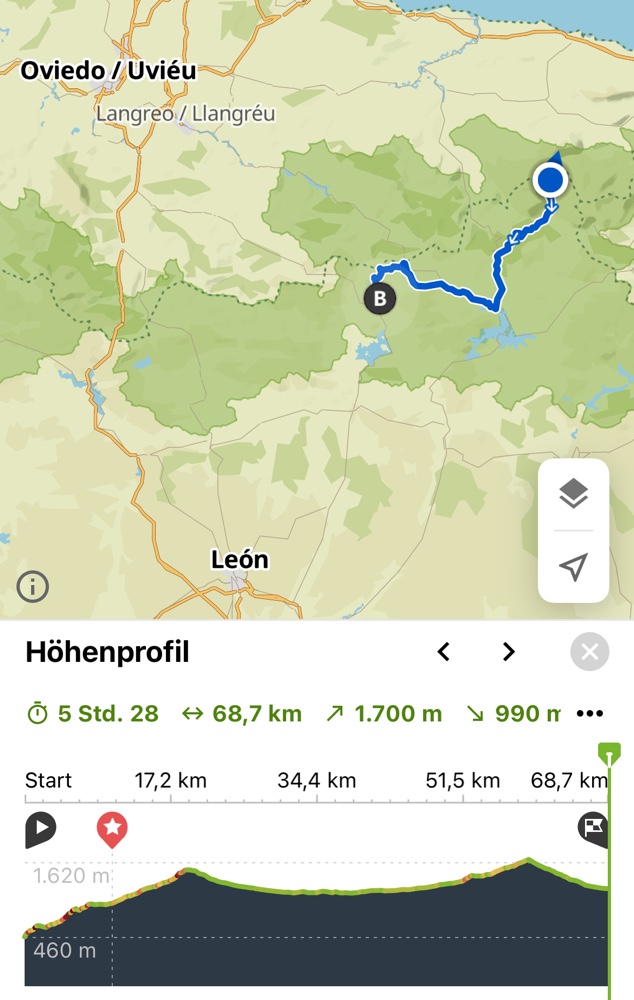Select waypoint B on the map
This screenshot has width=634, height=1000.
click(x=379, y=298)
